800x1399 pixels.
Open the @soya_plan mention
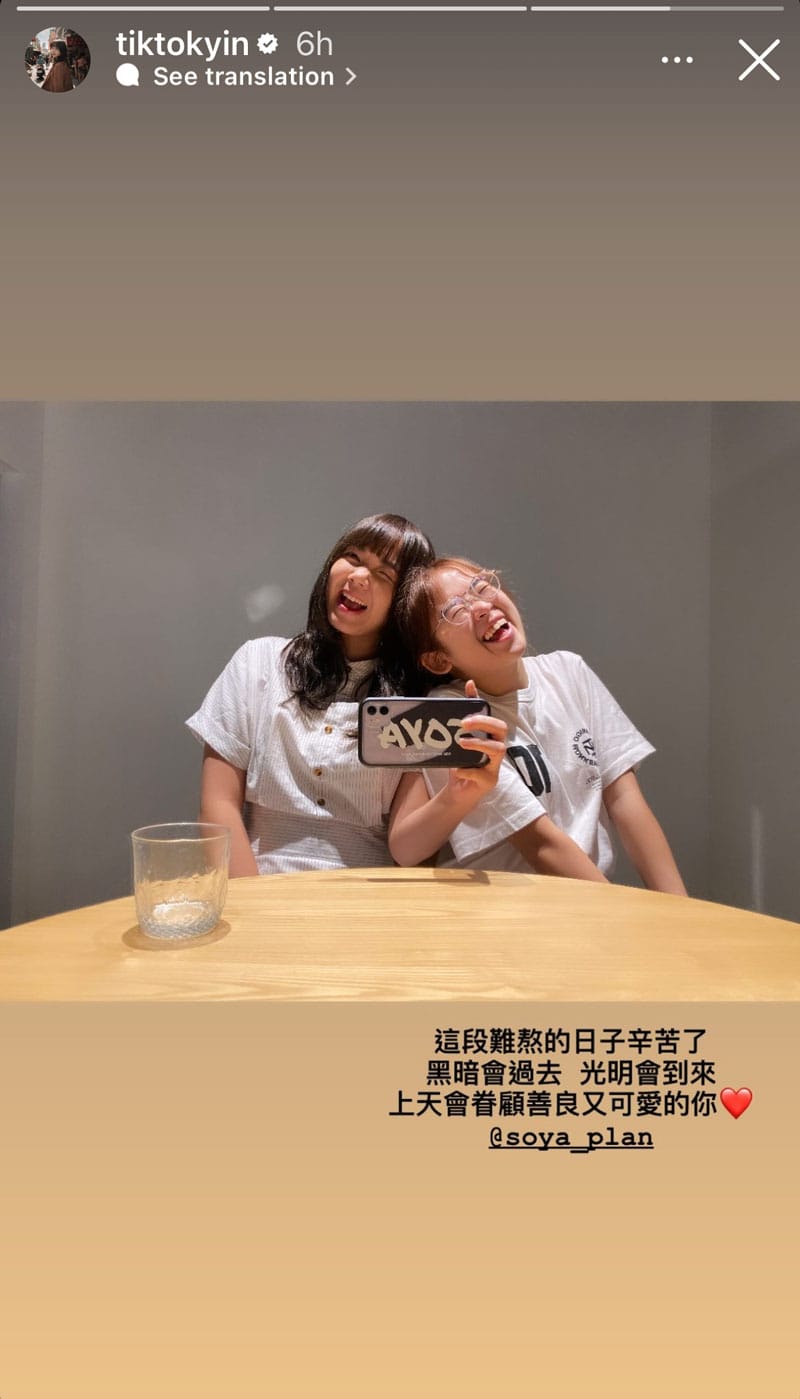(571, 1137)
